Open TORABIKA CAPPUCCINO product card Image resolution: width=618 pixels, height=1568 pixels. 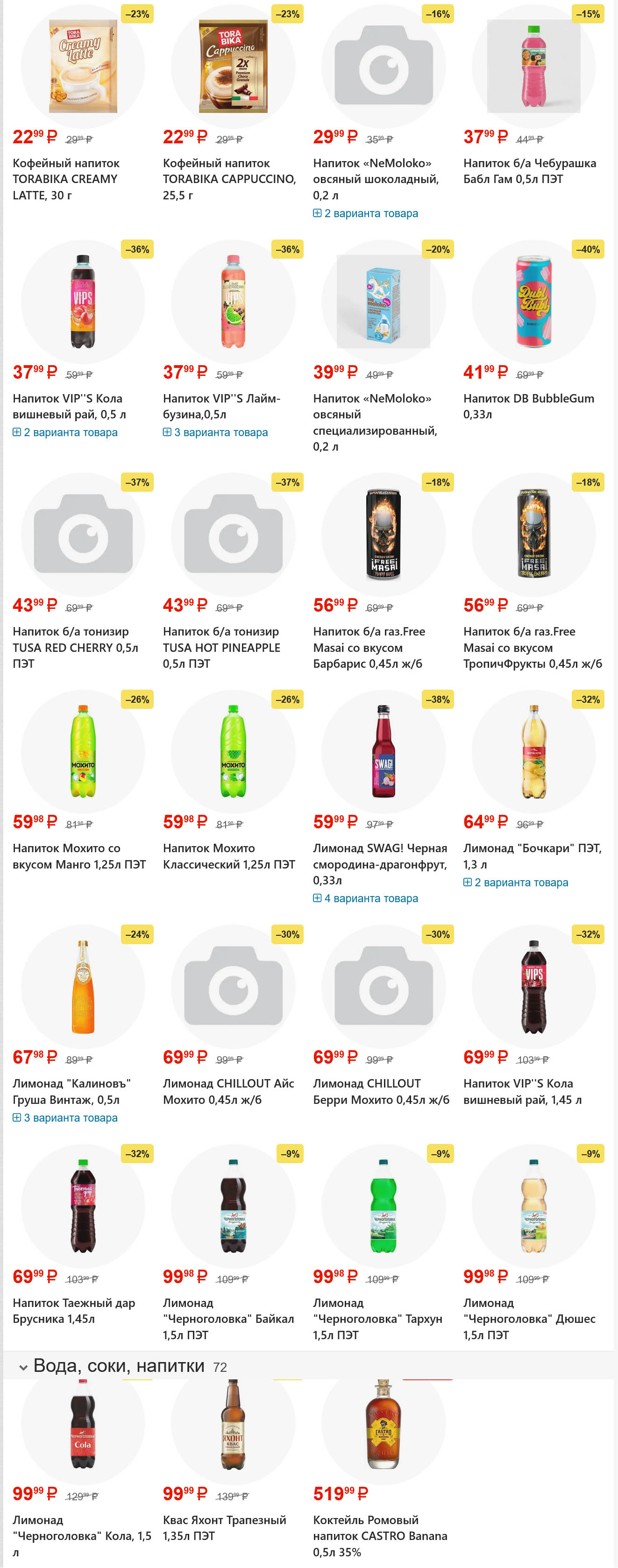pyautogui.click(x=229, y=178)
